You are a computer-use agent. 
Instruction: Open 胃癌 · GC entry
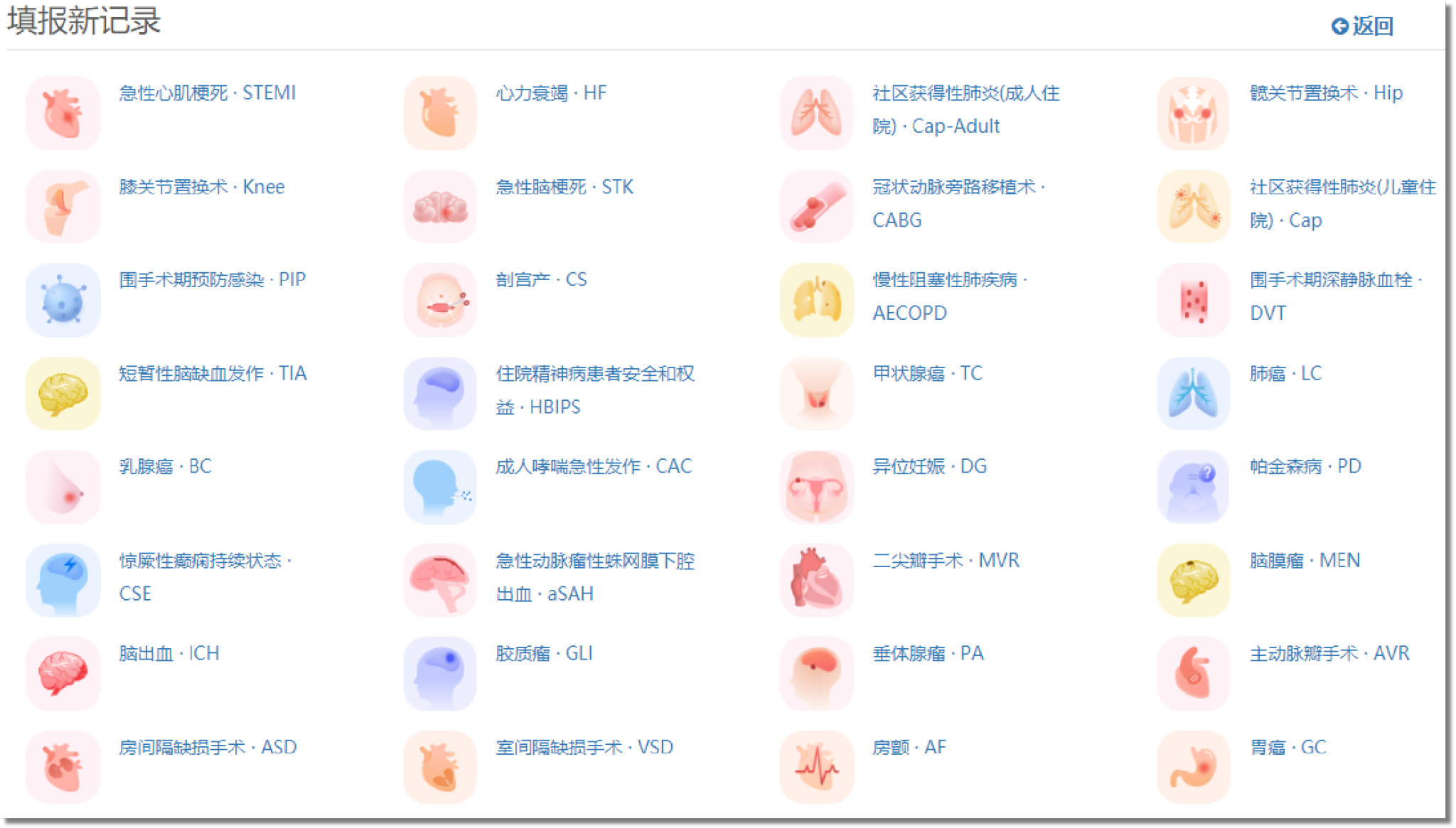click(1288, 748)
